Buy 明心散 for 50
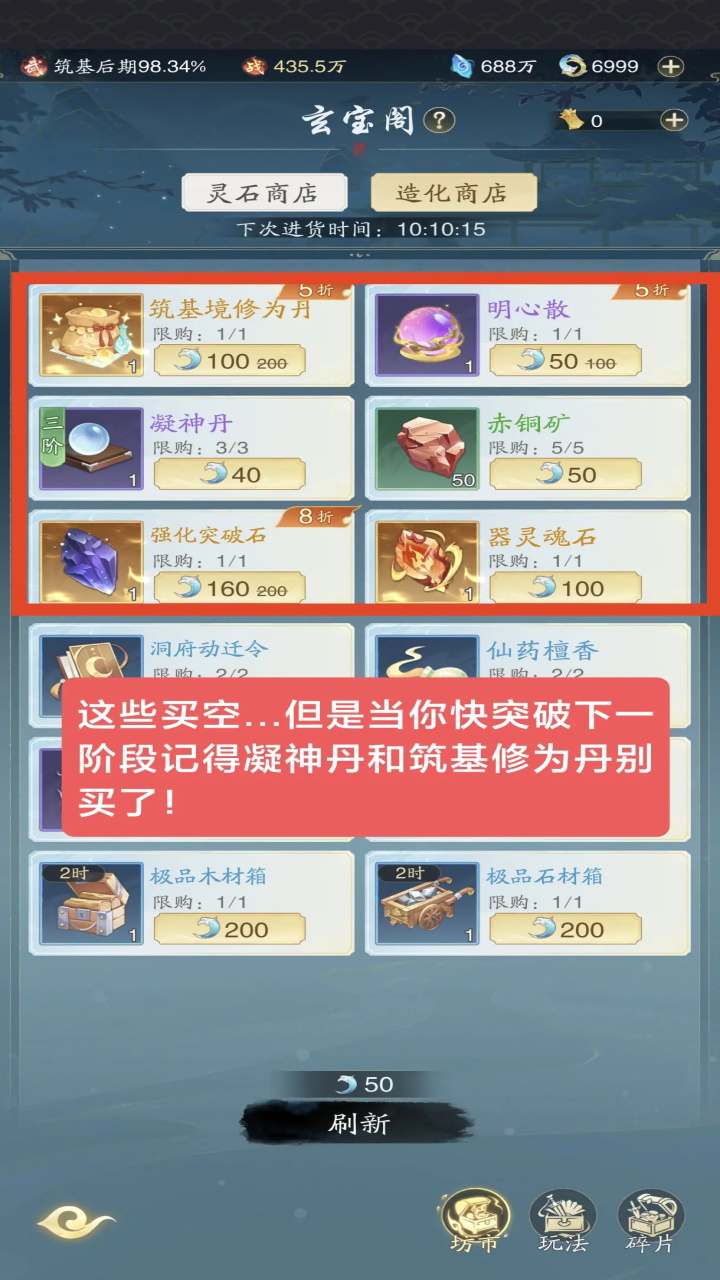 [x=565, y=361]
